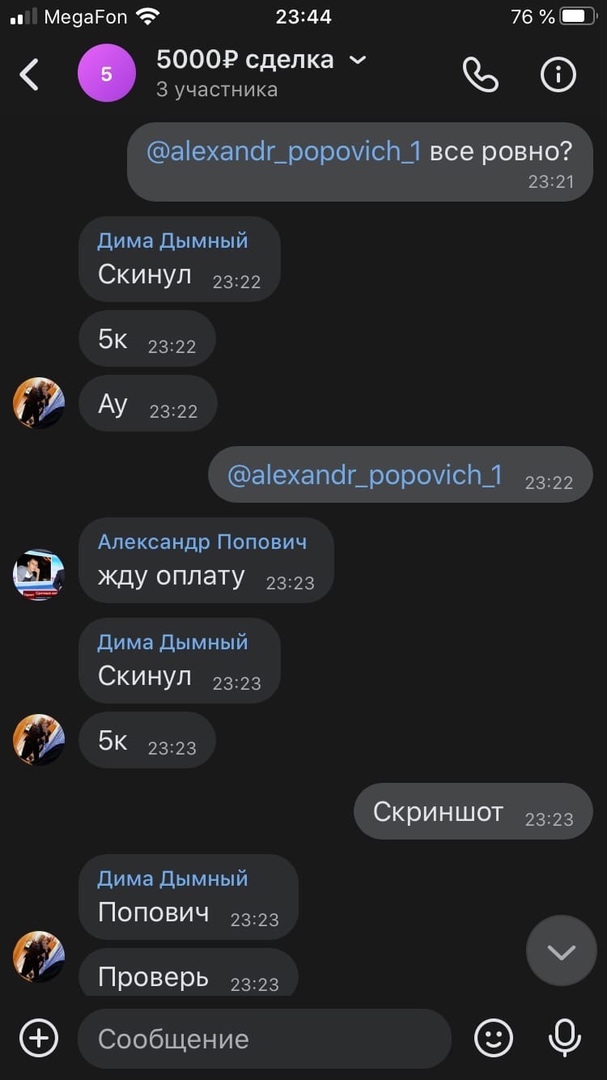This screenshot has height=1080, width=607.
Task: Open the attachment plus menu
Action: [x=39, y=1038]
